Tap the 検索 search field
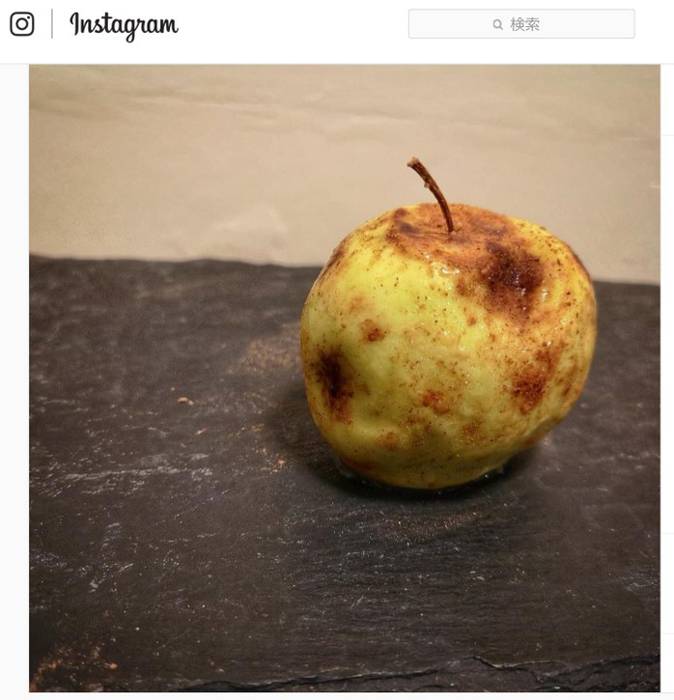The width and height of the screenshot is (674, 700). point(521,24)
